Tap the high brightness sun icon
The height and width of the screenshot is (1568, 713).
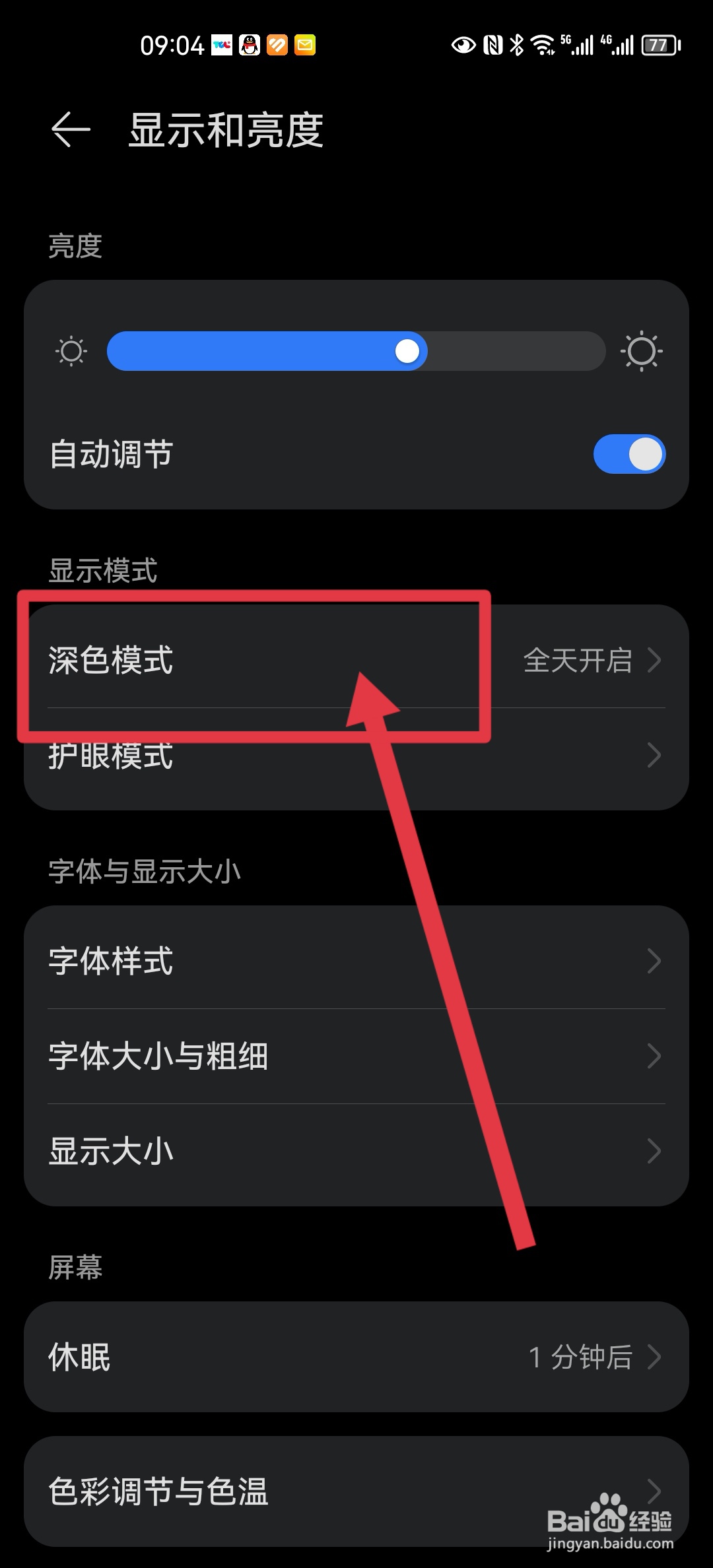[x=641, y=351]
